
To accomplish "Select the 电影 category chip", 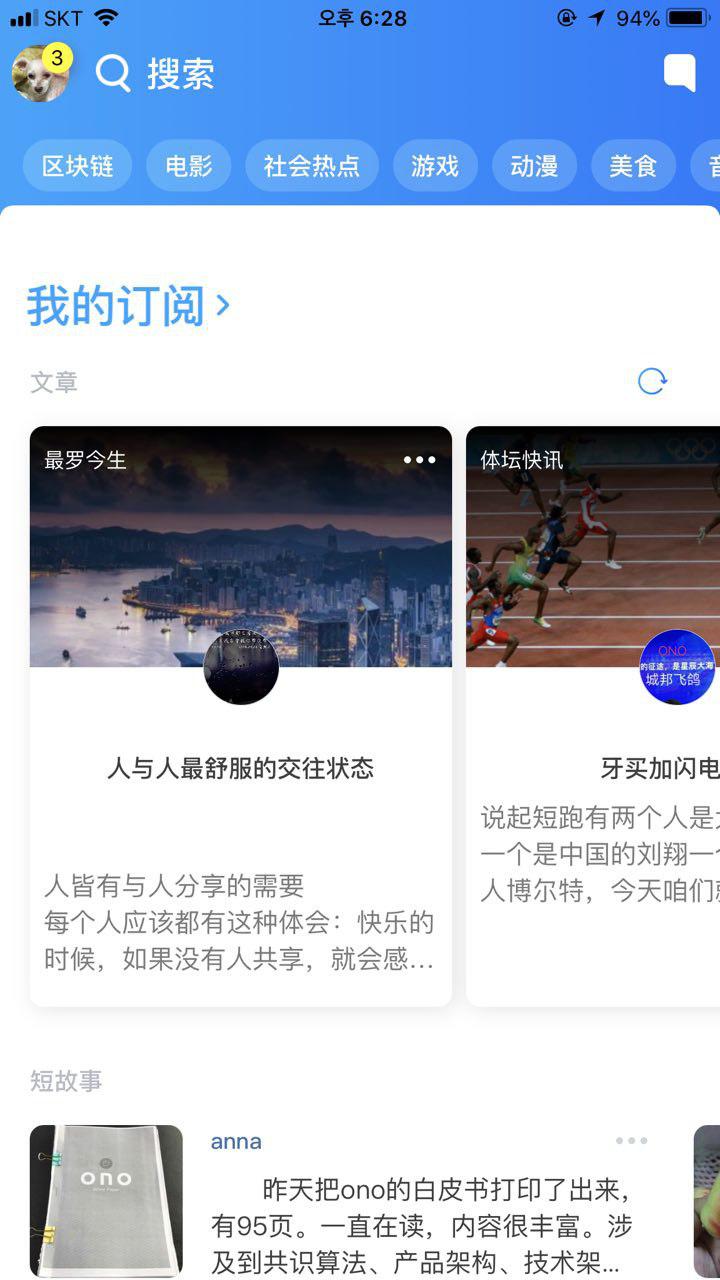I will 188,166.
